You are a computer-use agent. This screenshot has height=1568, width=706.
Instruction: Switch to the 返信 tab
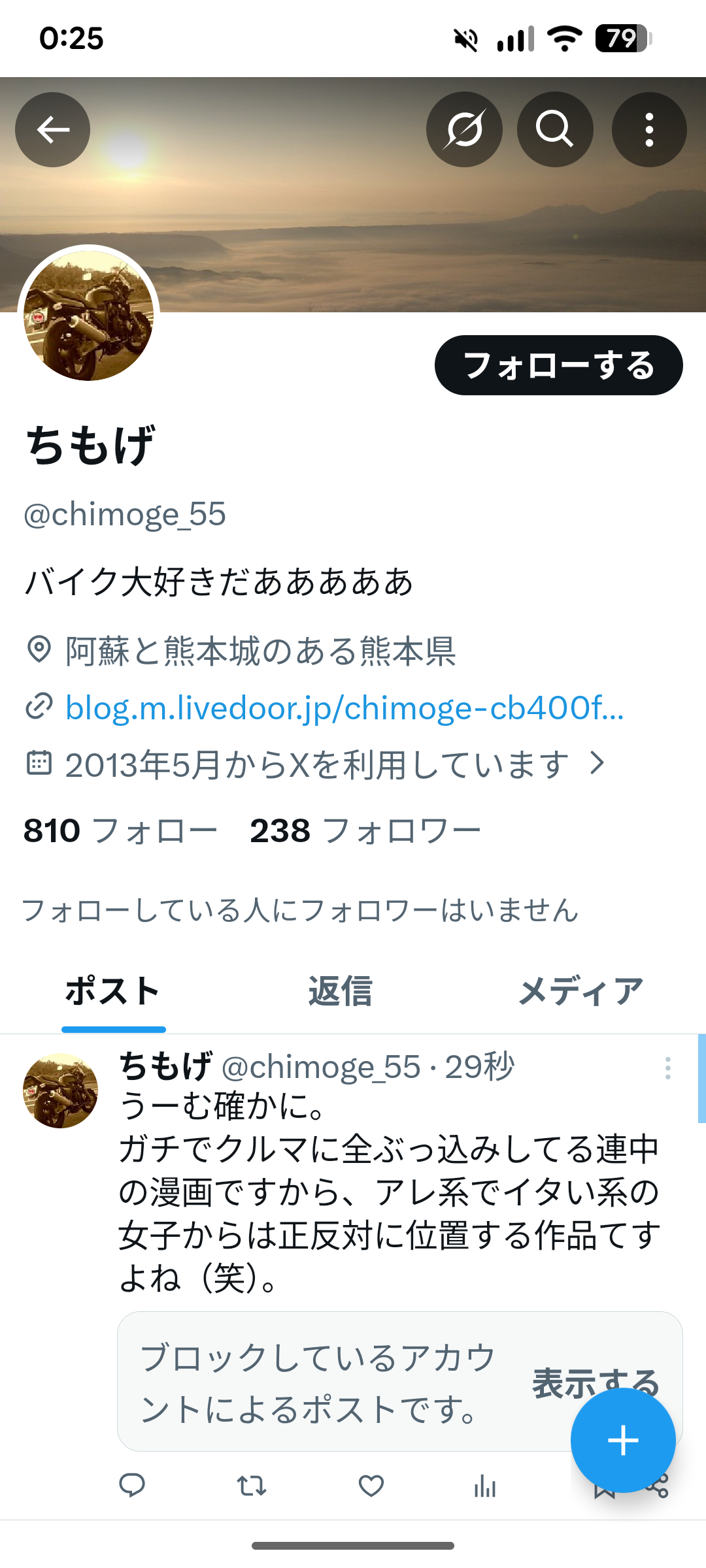click(x=341, y=991)
